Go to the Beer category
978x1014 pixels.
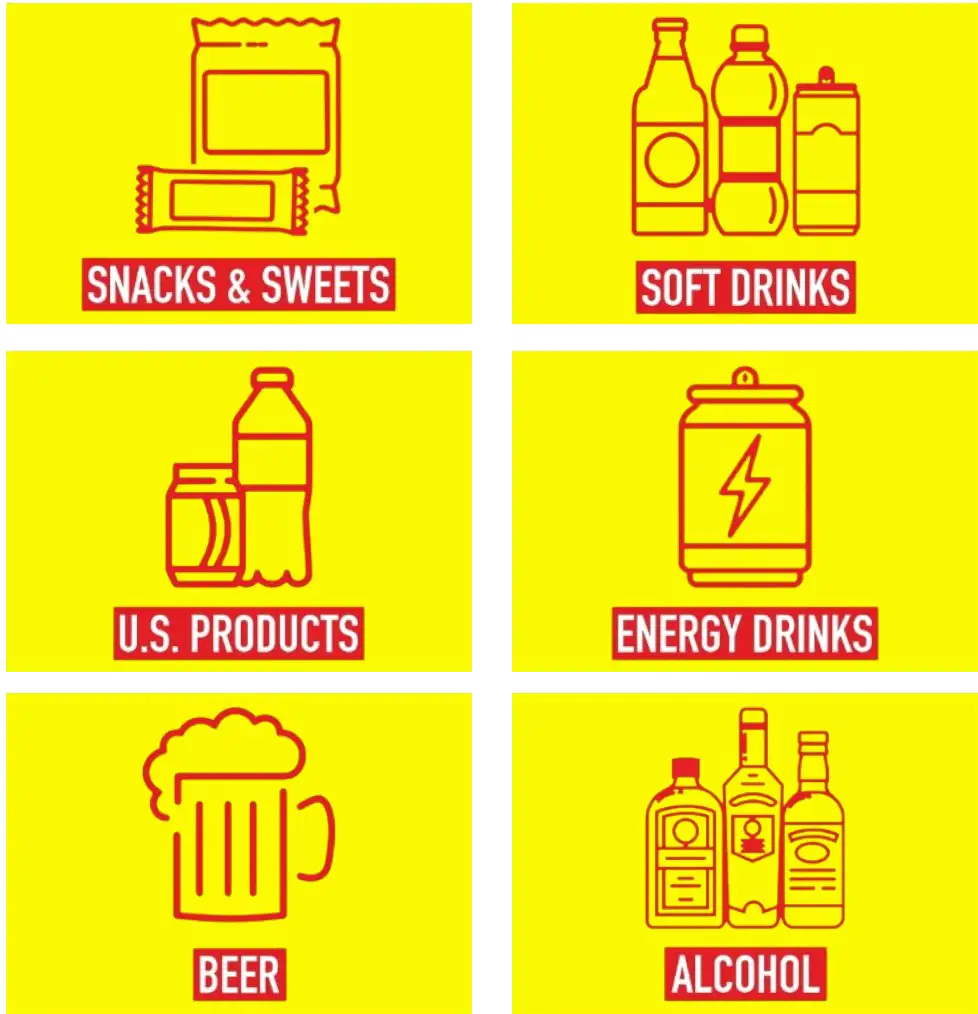click(x=239, y=852)
